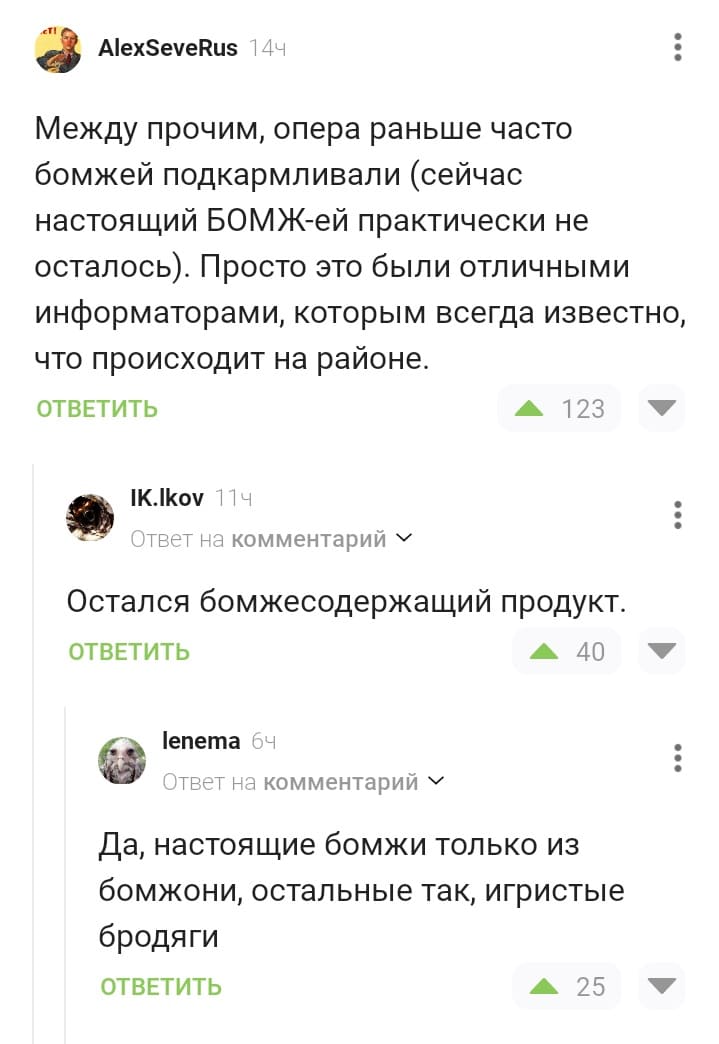Upvote lenema's comment

[x=544, y=986]
